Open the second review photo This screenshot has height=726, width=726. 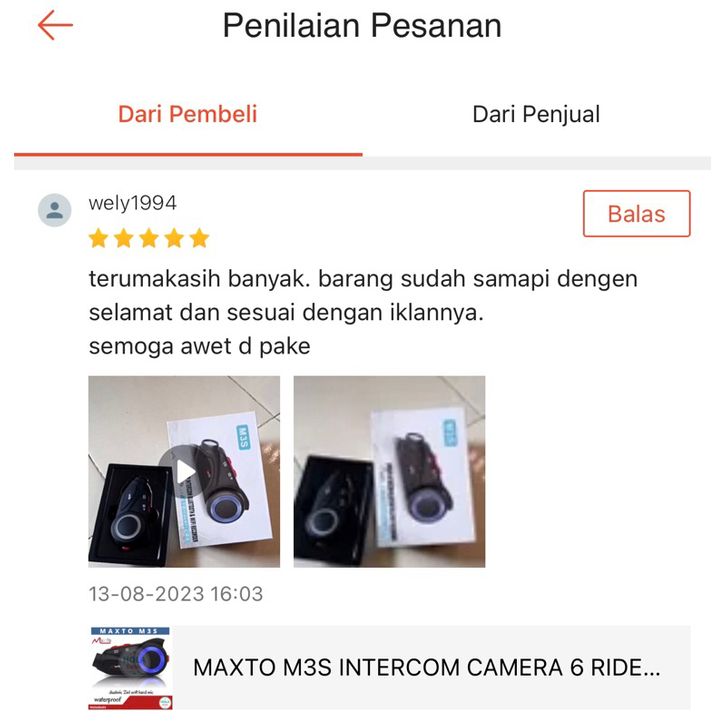[389, 471]
